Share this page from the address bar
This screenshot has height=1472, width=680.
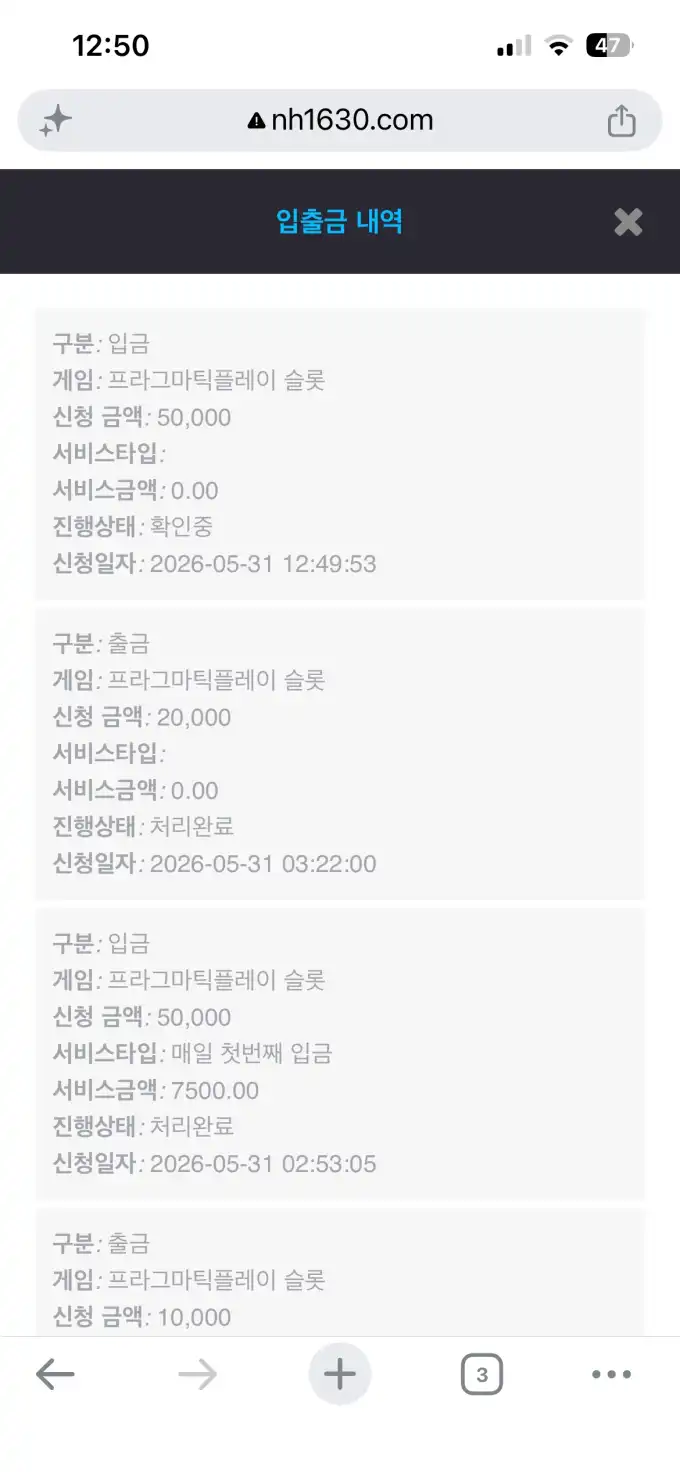621,120
